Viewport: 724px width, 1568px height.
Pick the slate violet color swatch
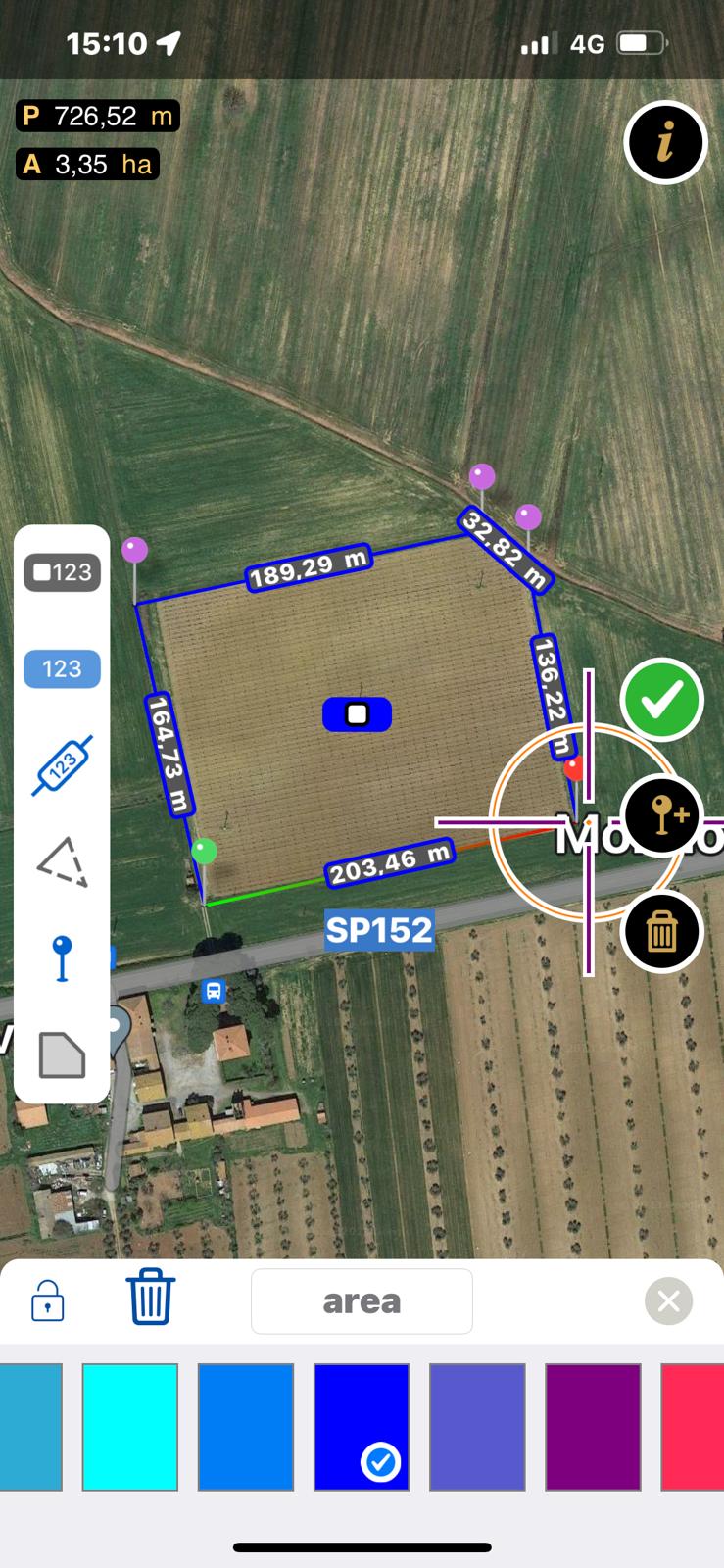[477, 1427]
